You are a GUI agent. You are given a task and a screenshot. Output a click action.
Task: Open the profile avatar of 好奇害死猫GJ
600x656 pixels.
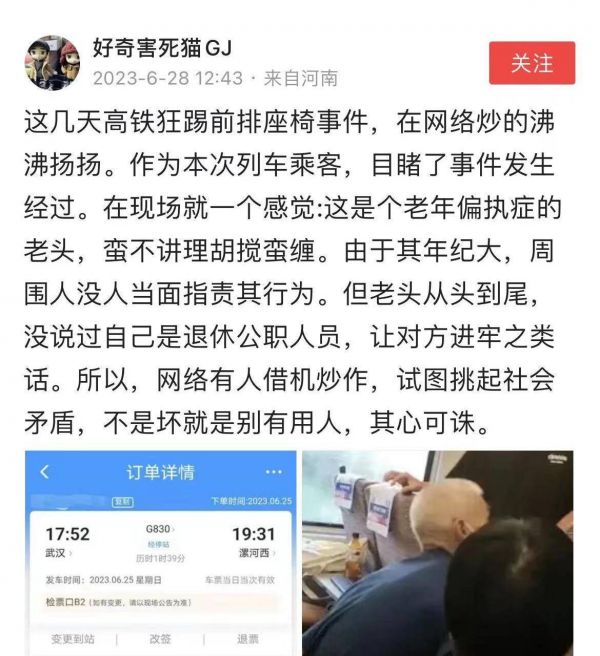point(51,63)
